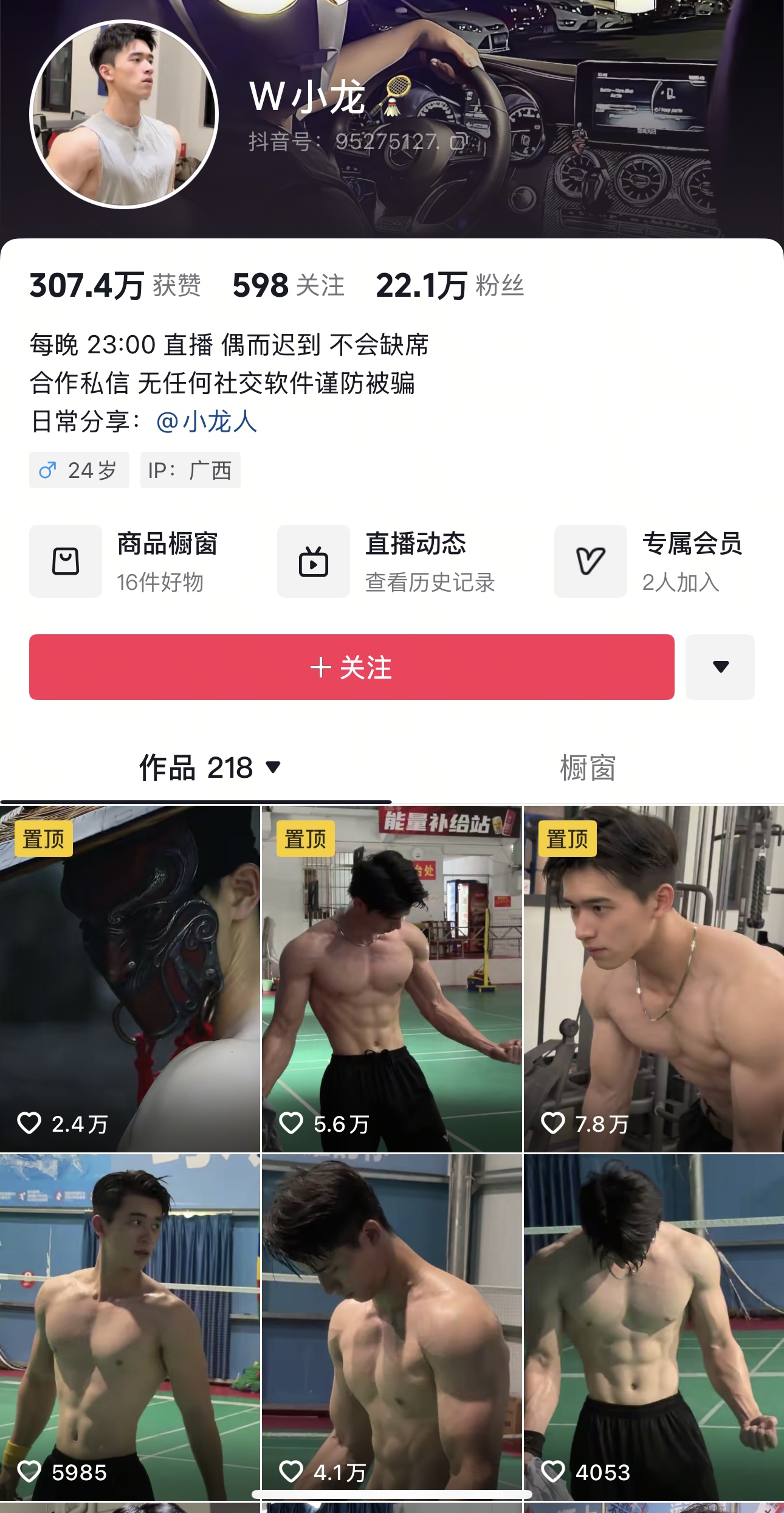Open the @小龙人 linked account
This screenshot has width=784, height=1513.
(x=207, y=421)
